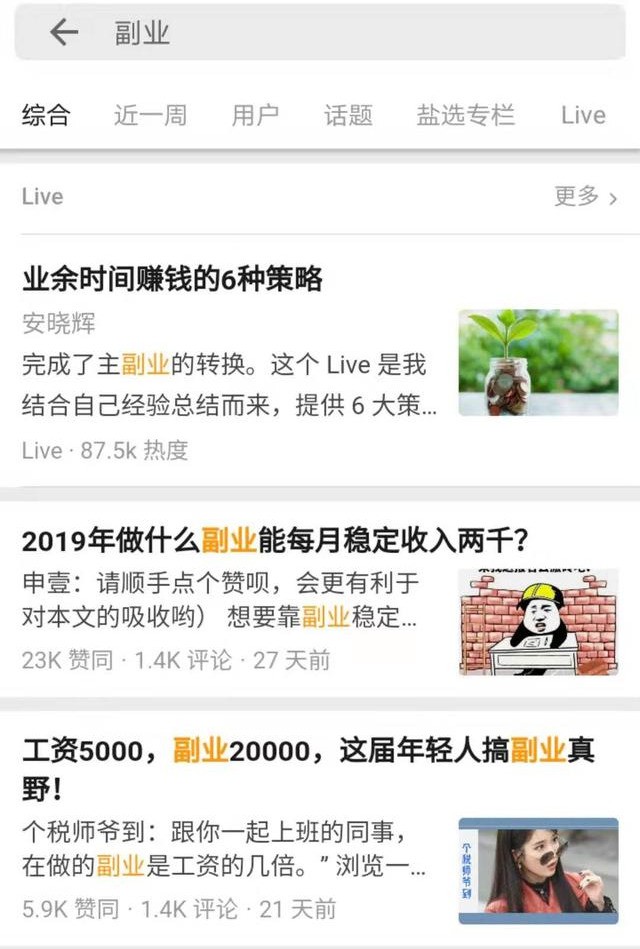
Task: Switch to the 综合 tab
Action: (46, 115)
